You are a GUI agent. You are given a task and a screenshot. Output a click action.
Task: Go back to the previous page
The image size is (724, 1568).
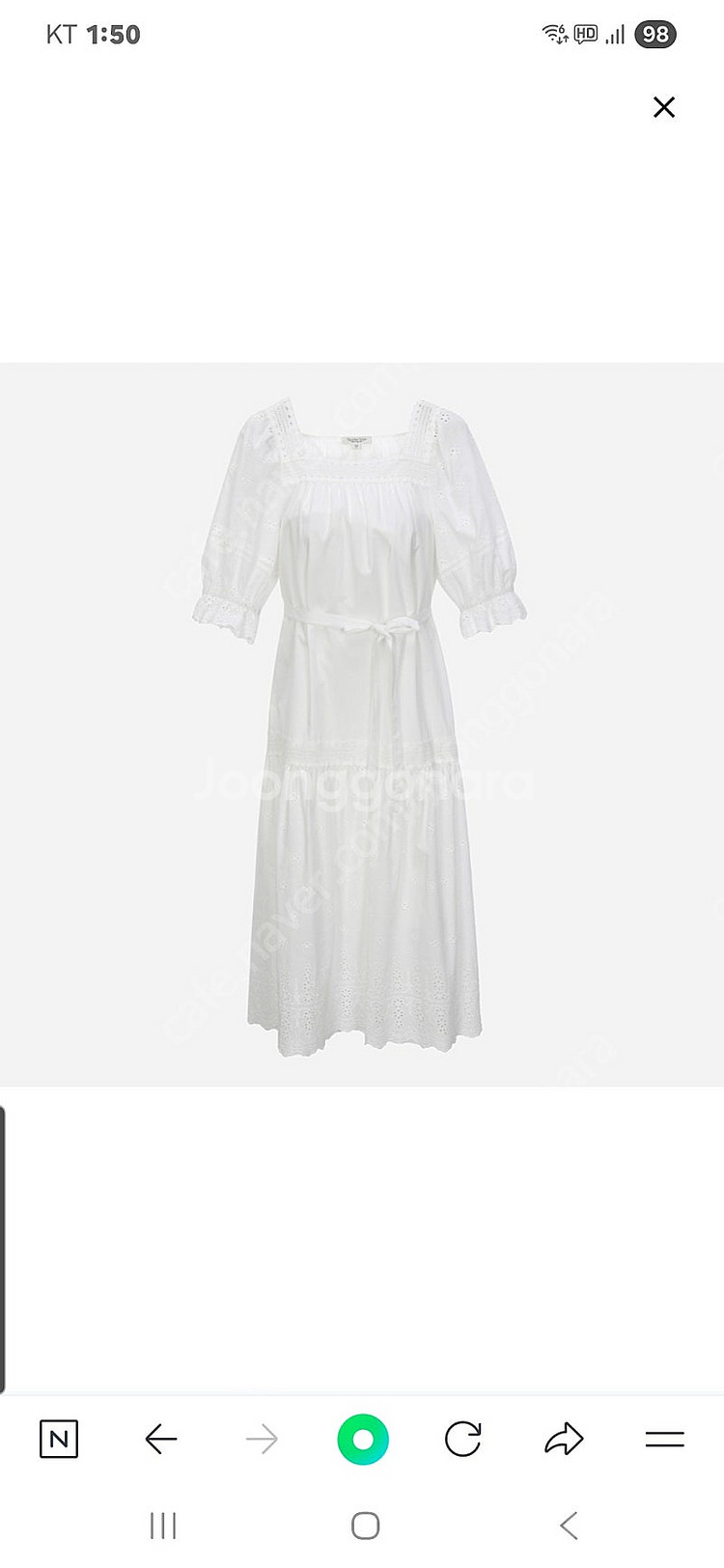(161, 1440)
